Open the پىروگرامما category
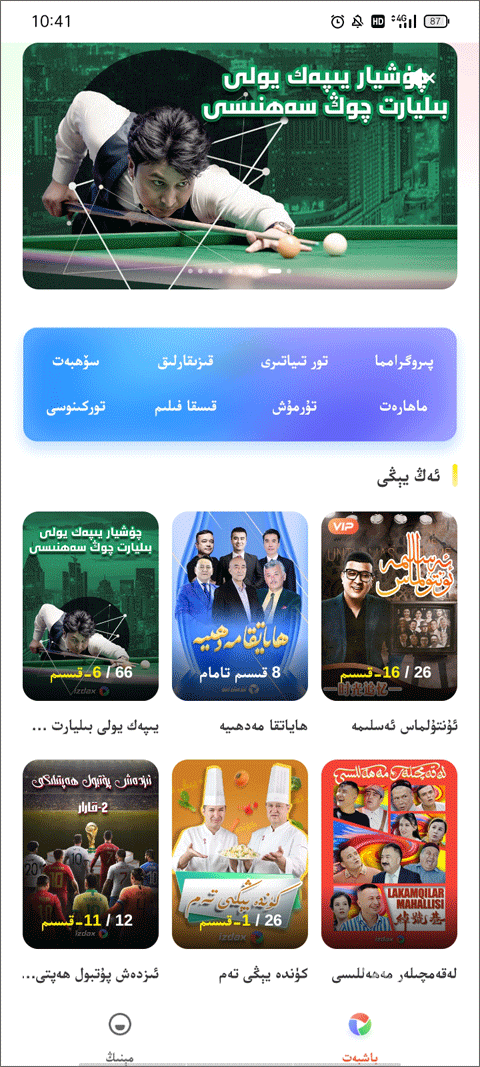This screenshot has height=1067, width=480. (404, 362)
